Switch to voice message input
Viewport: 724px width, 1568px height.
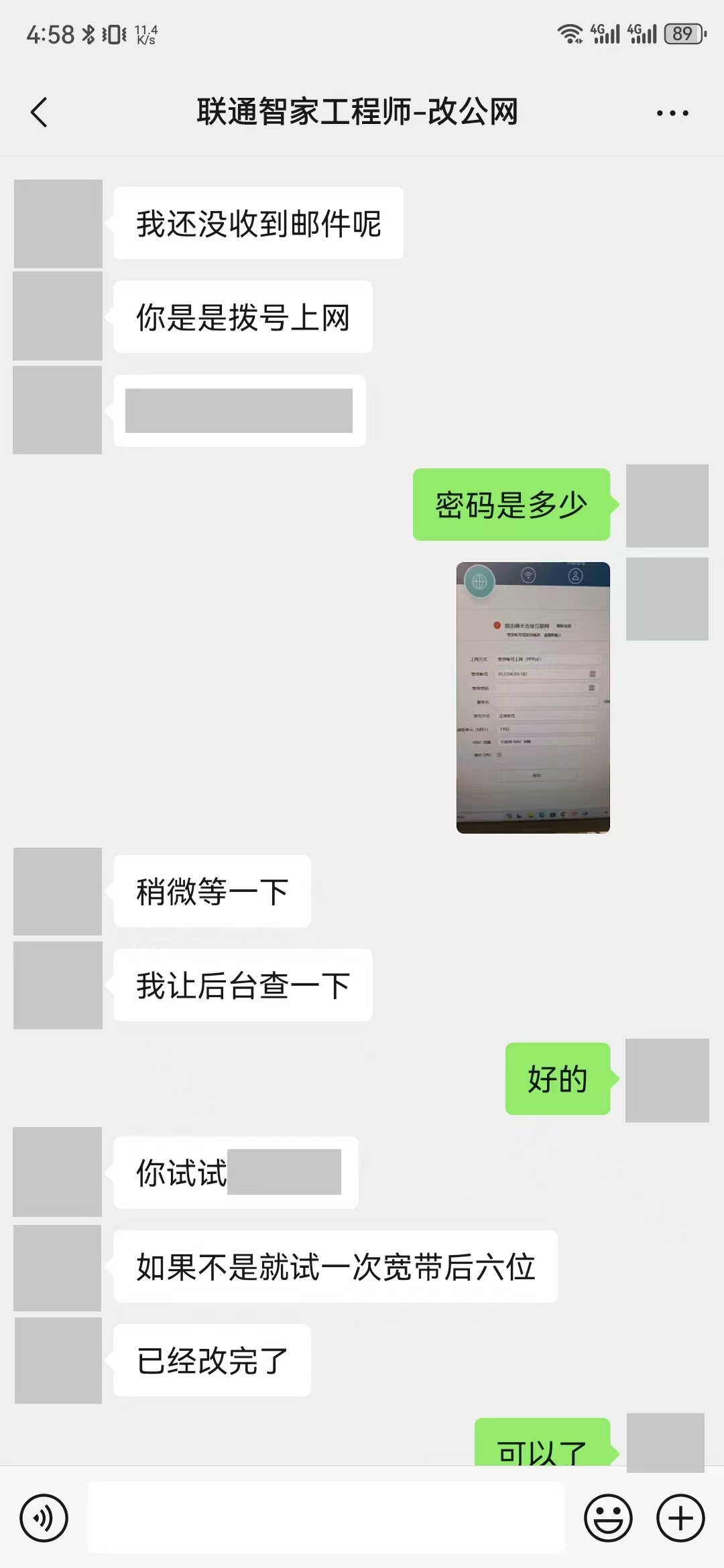[44, 1518]
